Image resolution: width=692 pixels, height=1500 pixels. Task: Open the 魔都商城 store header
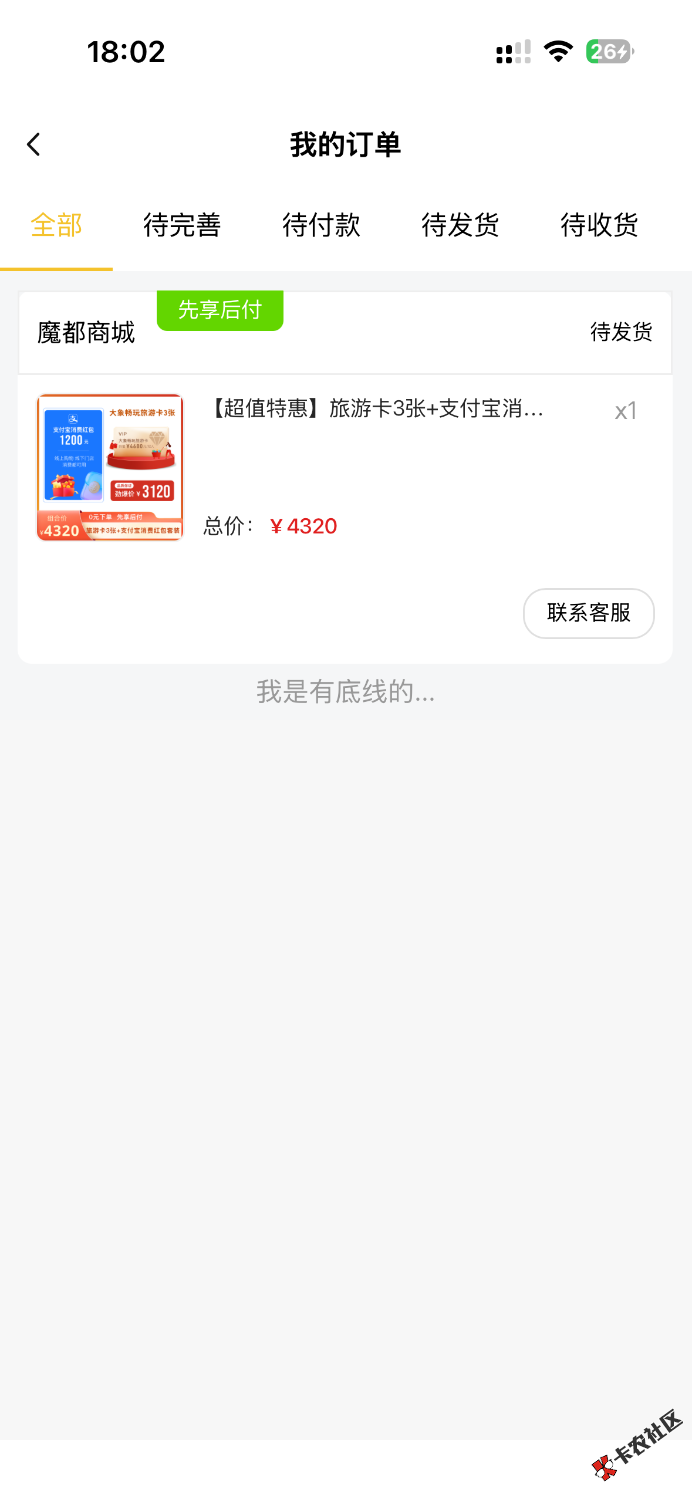(86, 333)
